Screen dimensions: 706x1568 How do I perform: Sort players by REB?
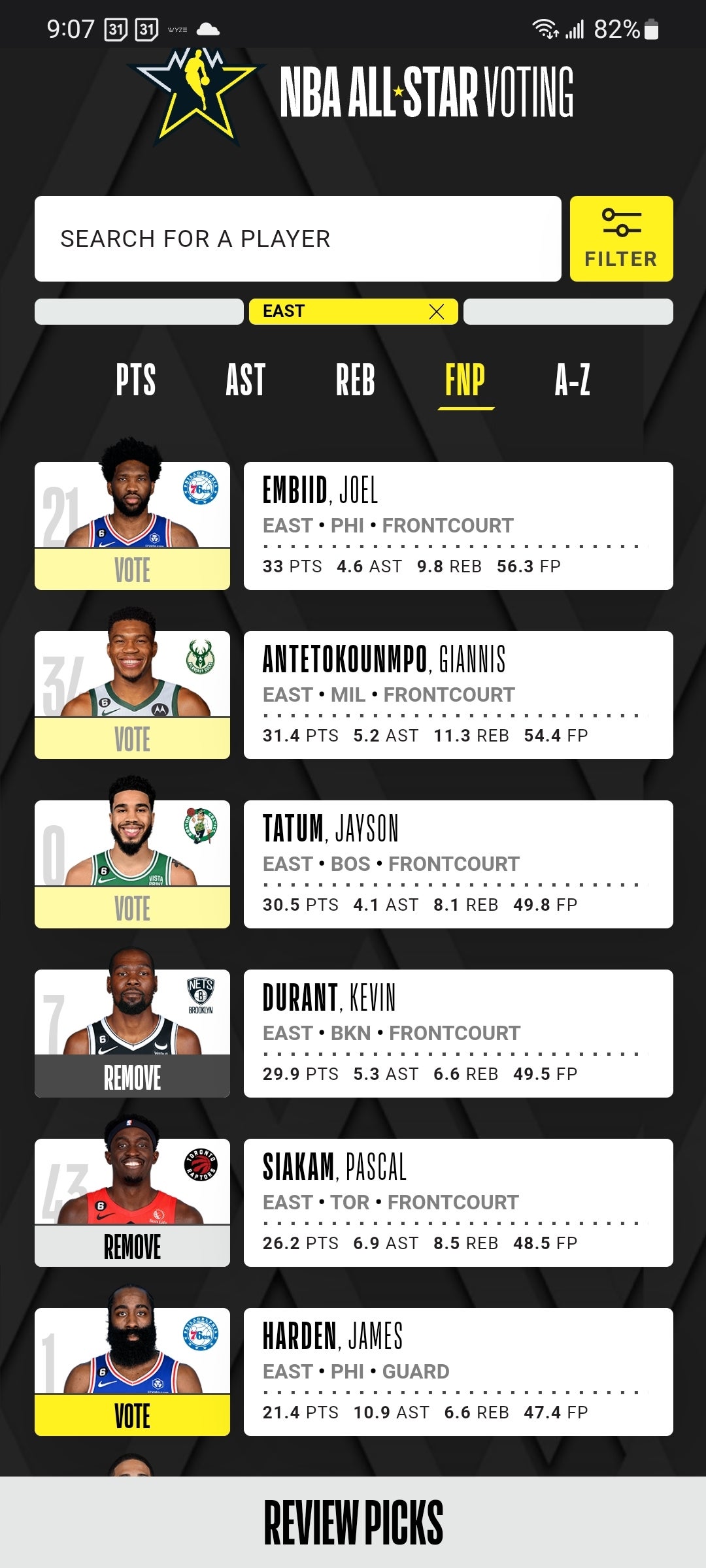pos(355,380)
